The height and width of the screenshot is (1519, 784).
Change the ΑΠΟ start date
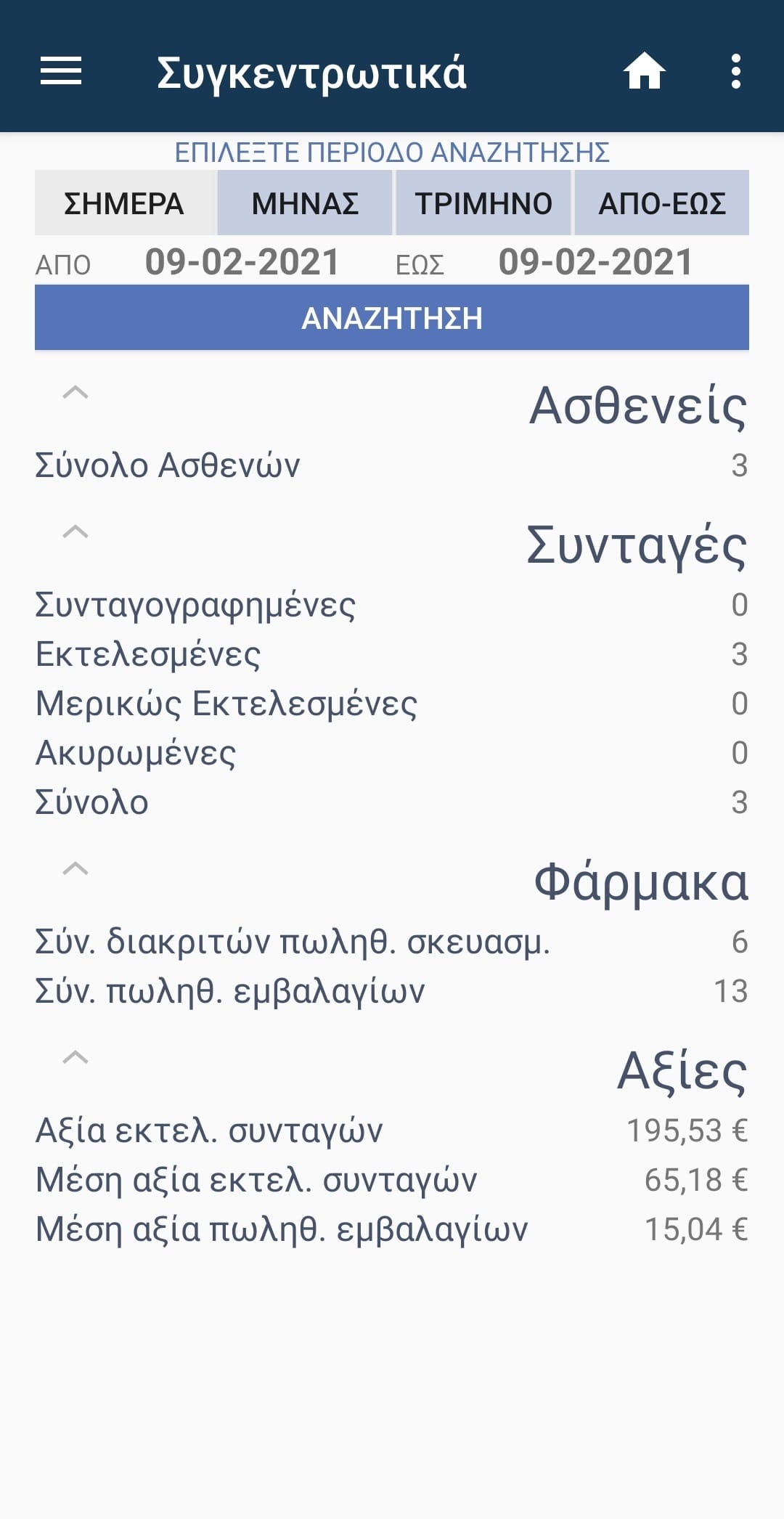(x=242, y=262)
